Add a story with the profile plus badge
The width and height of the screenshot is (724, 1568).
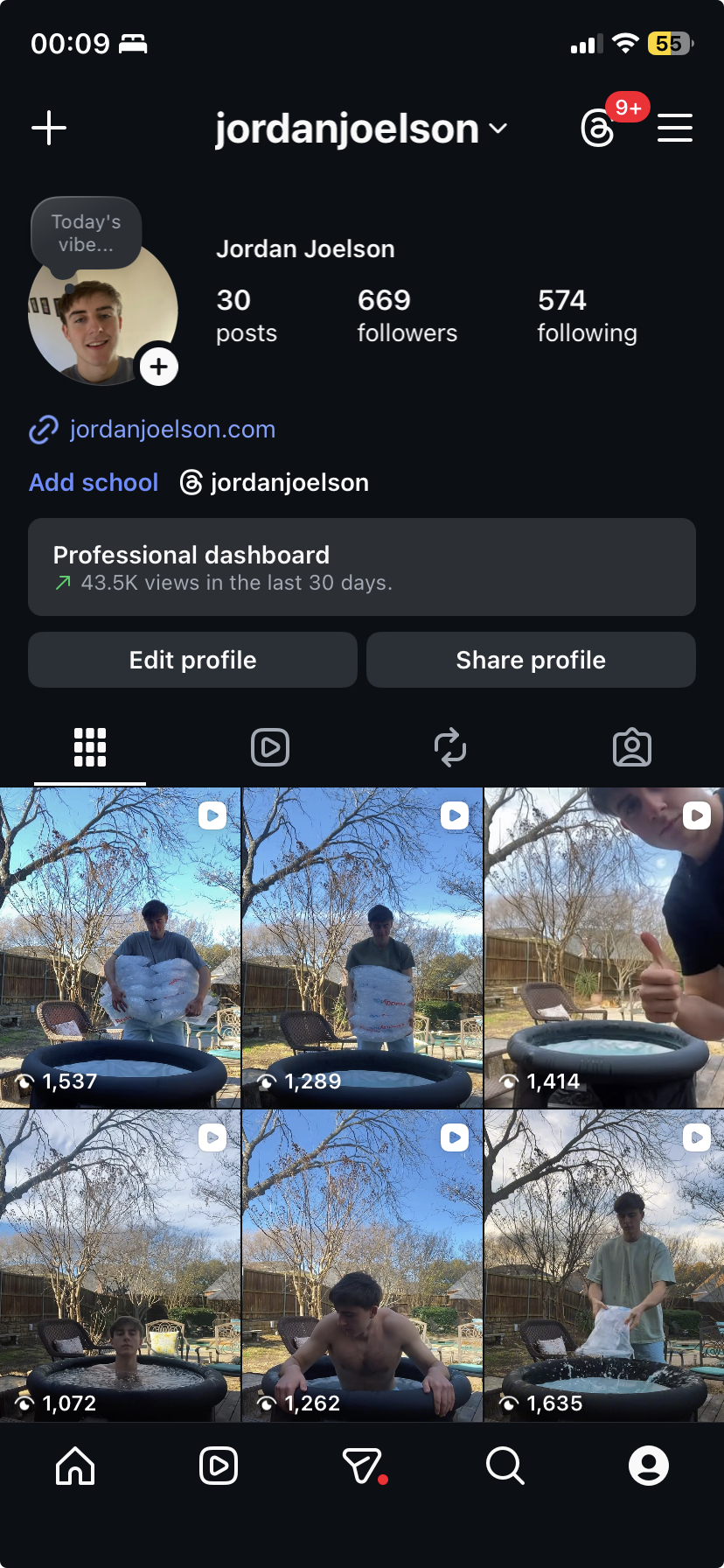[158, 367]
